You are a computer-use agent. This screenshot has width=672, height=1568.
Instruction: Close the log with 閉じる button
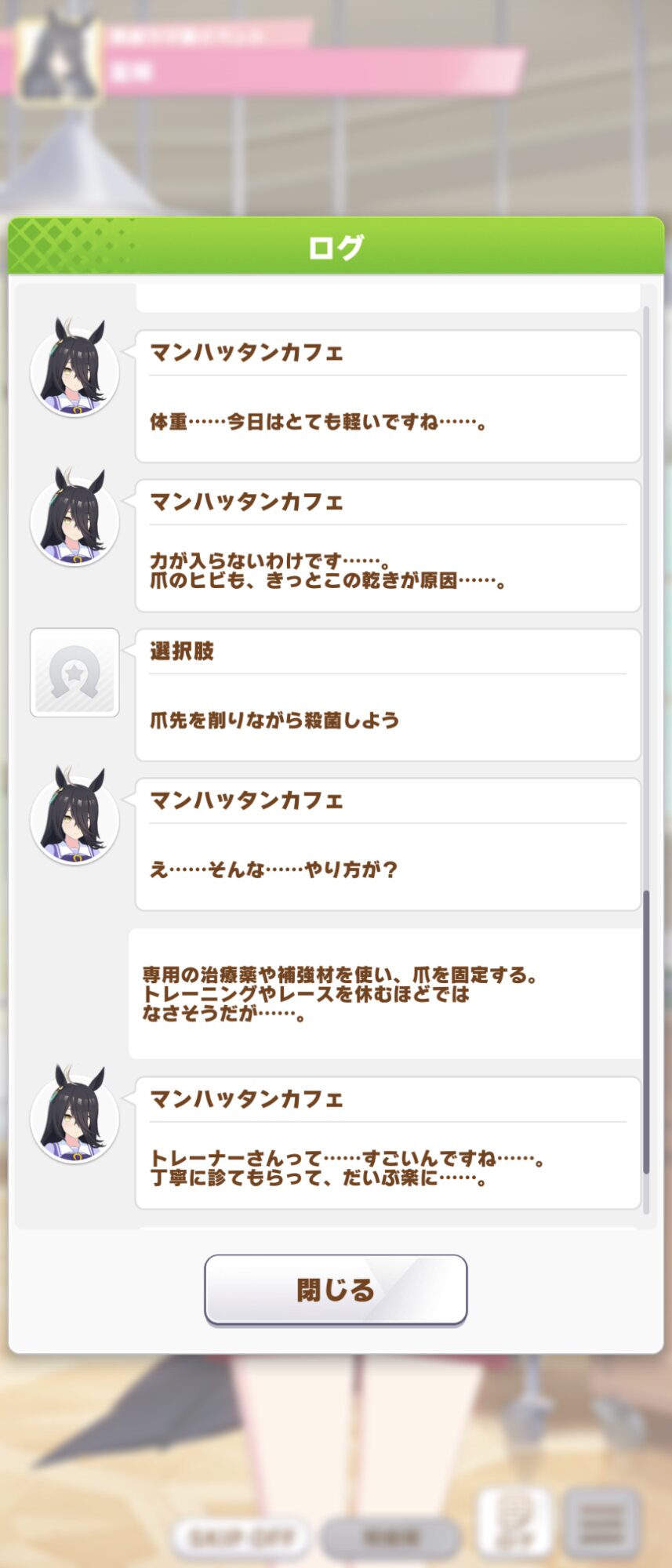[x=336, y=1289]
